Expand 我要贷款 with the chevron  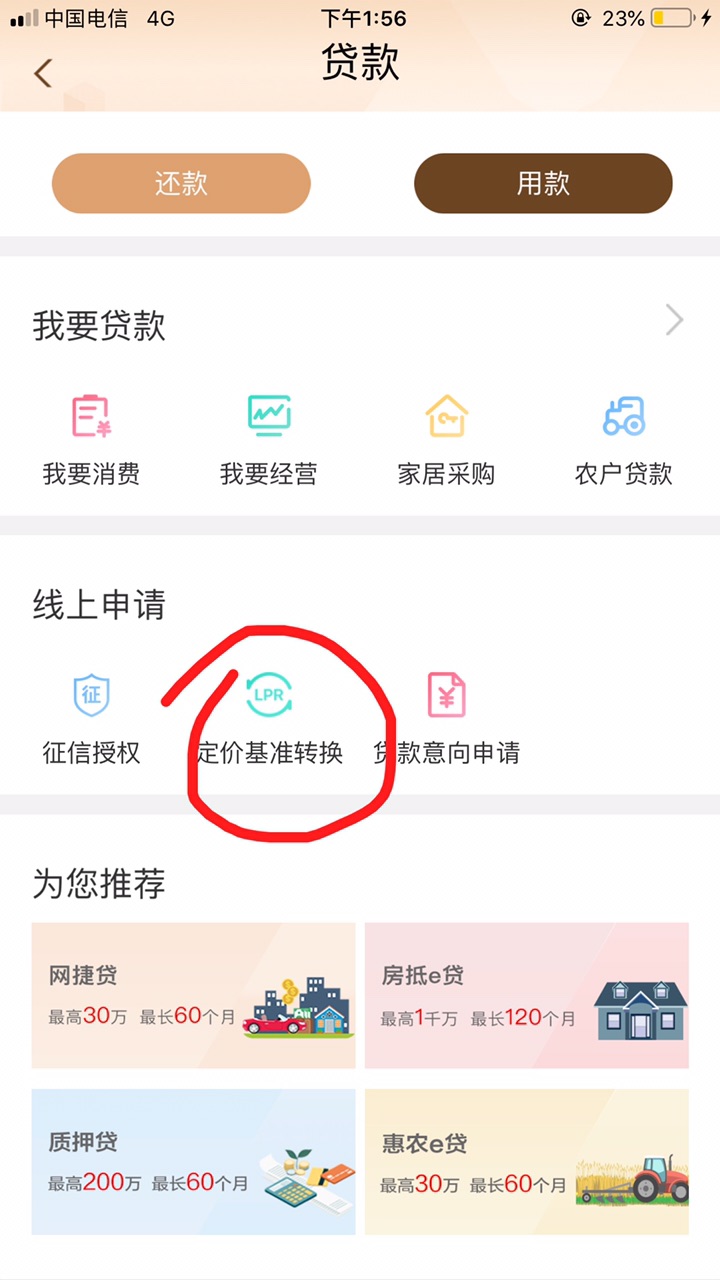pyautogui.click(x=675, y=321)
